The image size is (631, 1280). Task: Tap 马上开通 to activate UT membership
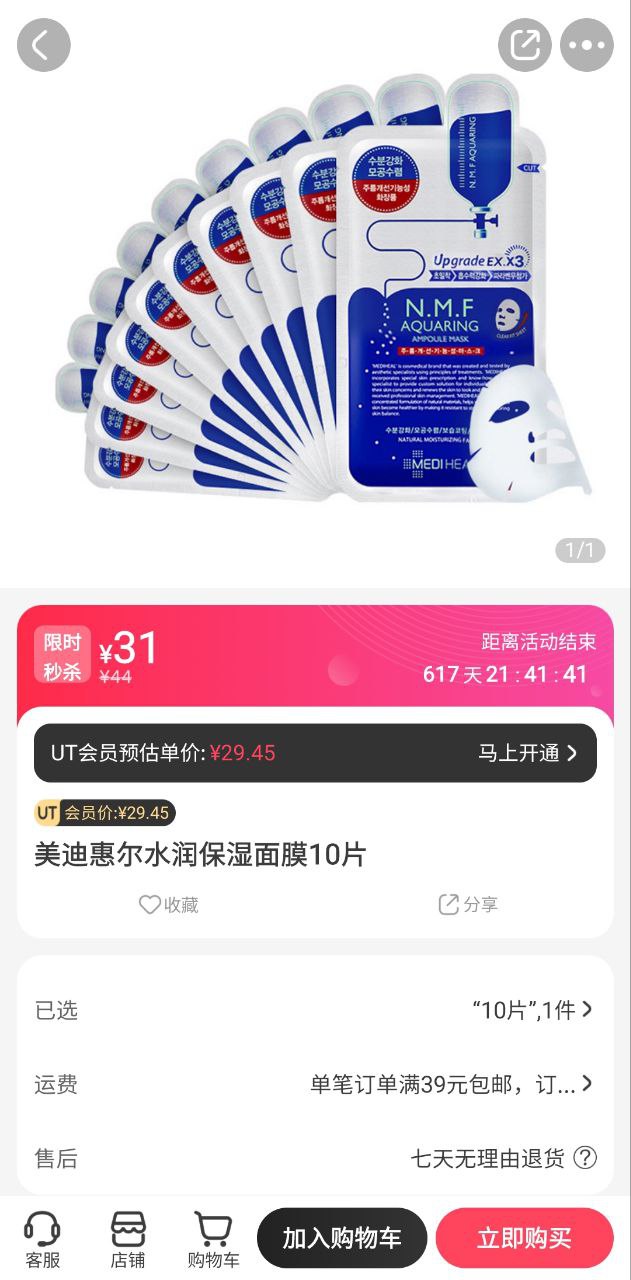pyautogui.click(x=527, y=753)
